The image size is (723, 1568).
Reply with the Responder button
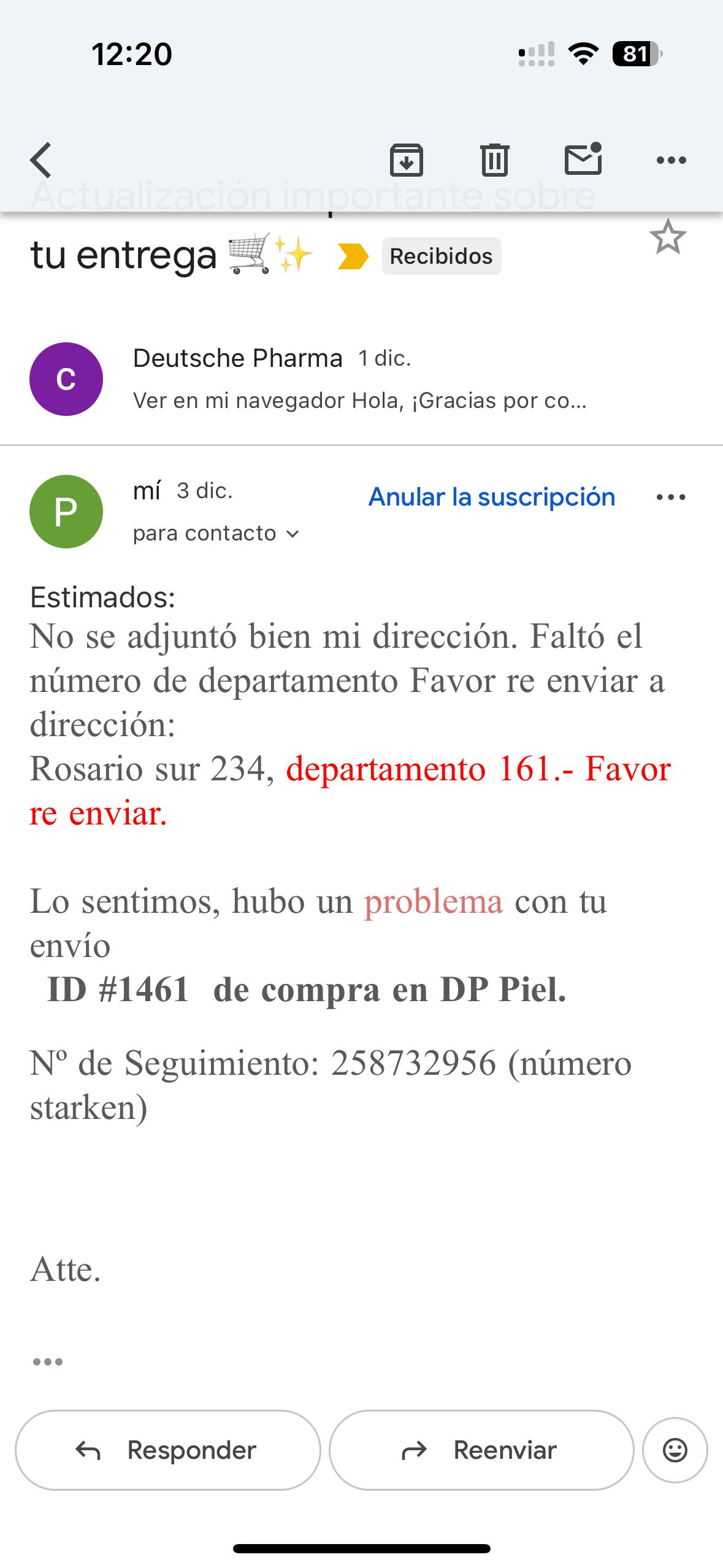(167, 1450)
